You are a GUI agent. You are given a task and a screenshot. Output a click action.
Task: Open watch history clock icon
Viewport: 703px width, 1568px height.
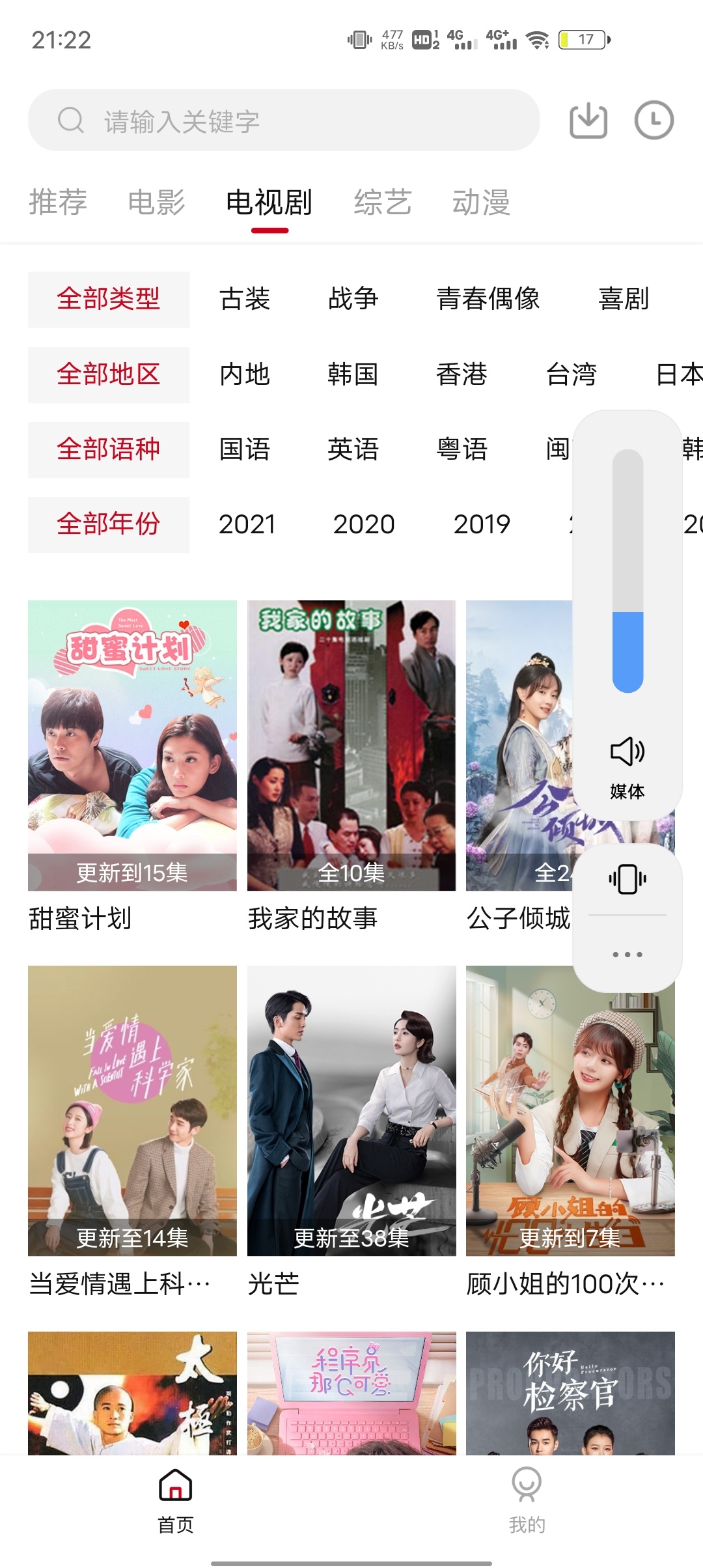[x=654, y=120]
